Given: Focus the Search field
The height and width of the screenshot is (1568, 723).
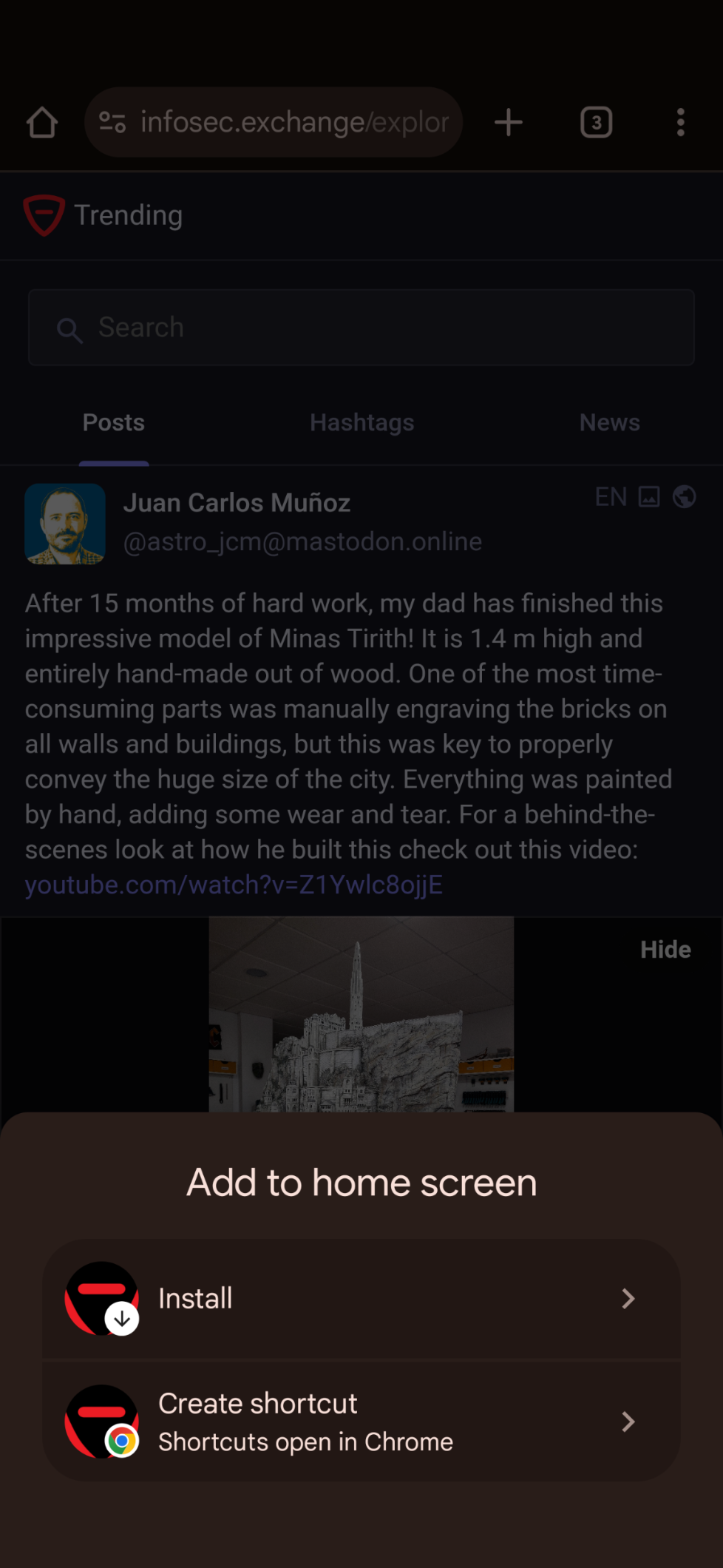Looking at the screenshot, I should coord(361,328).
